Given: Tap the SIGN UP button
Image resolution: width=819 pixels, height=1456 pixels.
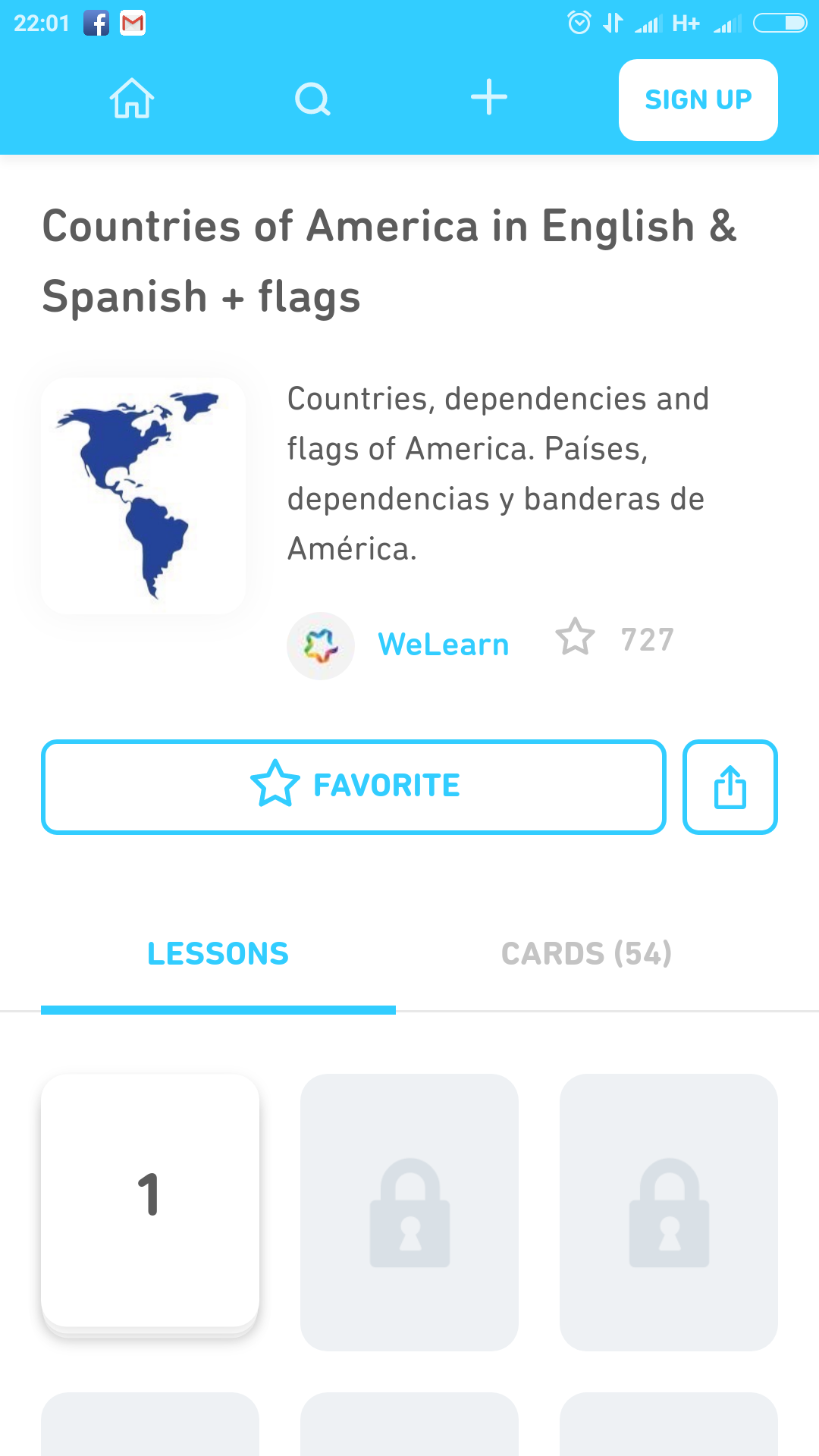Looking at the screenshot, I should (x=698, y=100).
